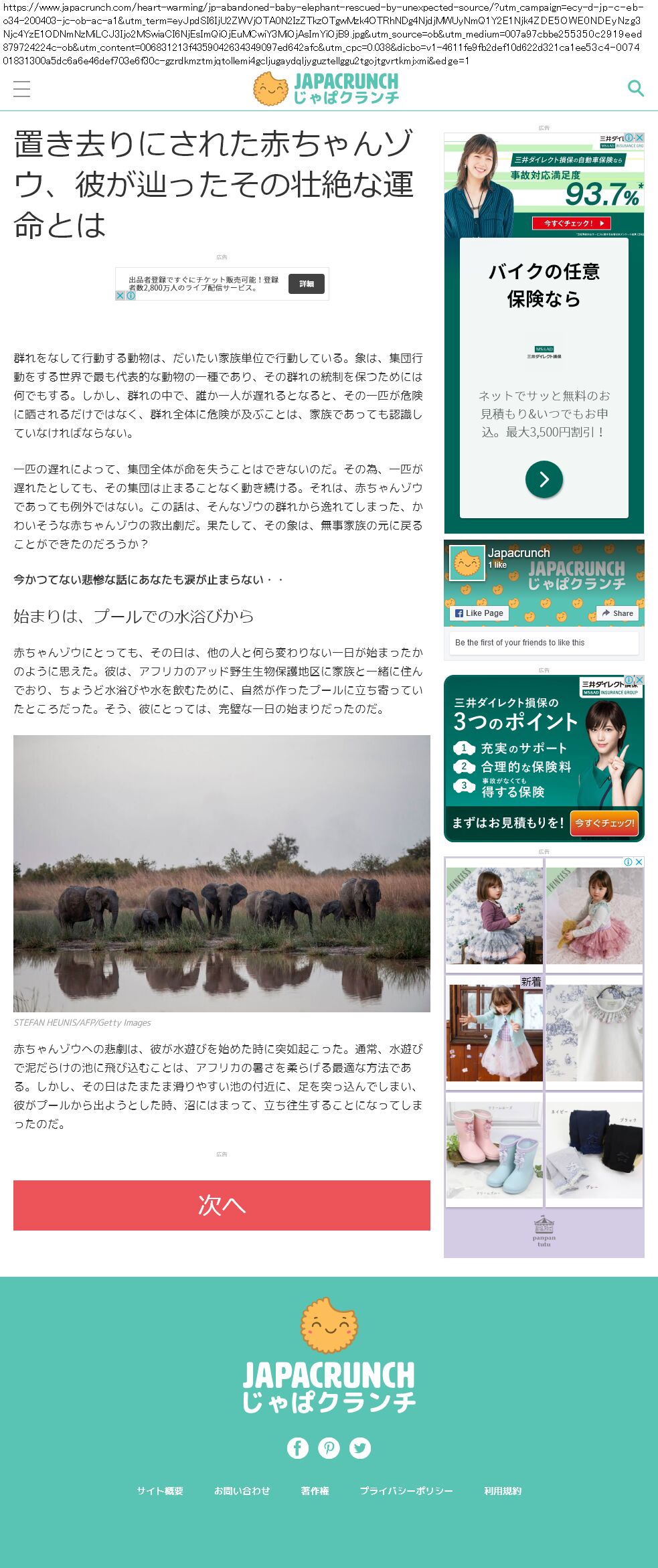Open Japacrunch Facebook icon in footer
658x1568 pixels.
[297, 1447]
